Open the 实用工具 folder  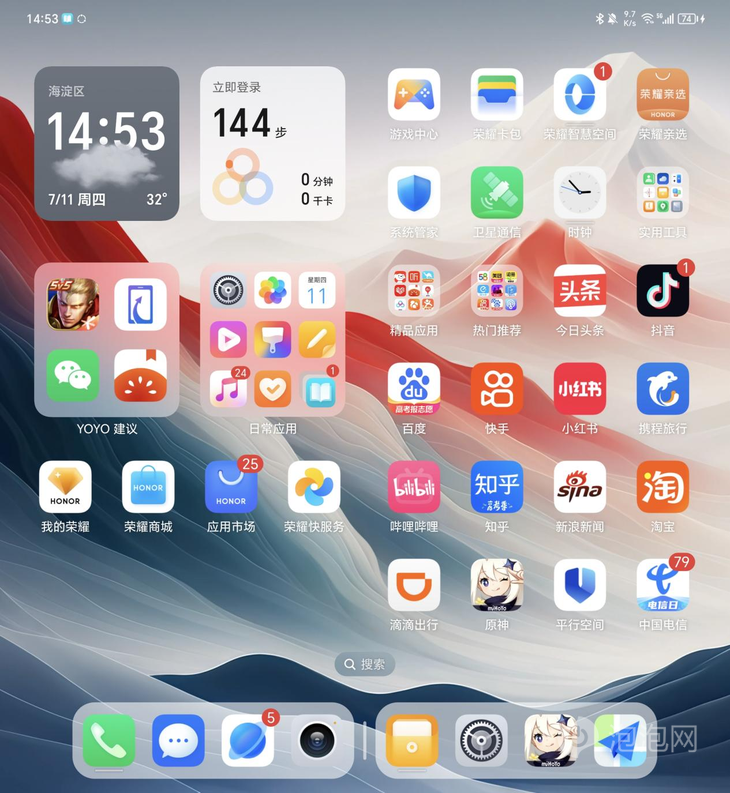pyautogui.click(x=663, y=193)
